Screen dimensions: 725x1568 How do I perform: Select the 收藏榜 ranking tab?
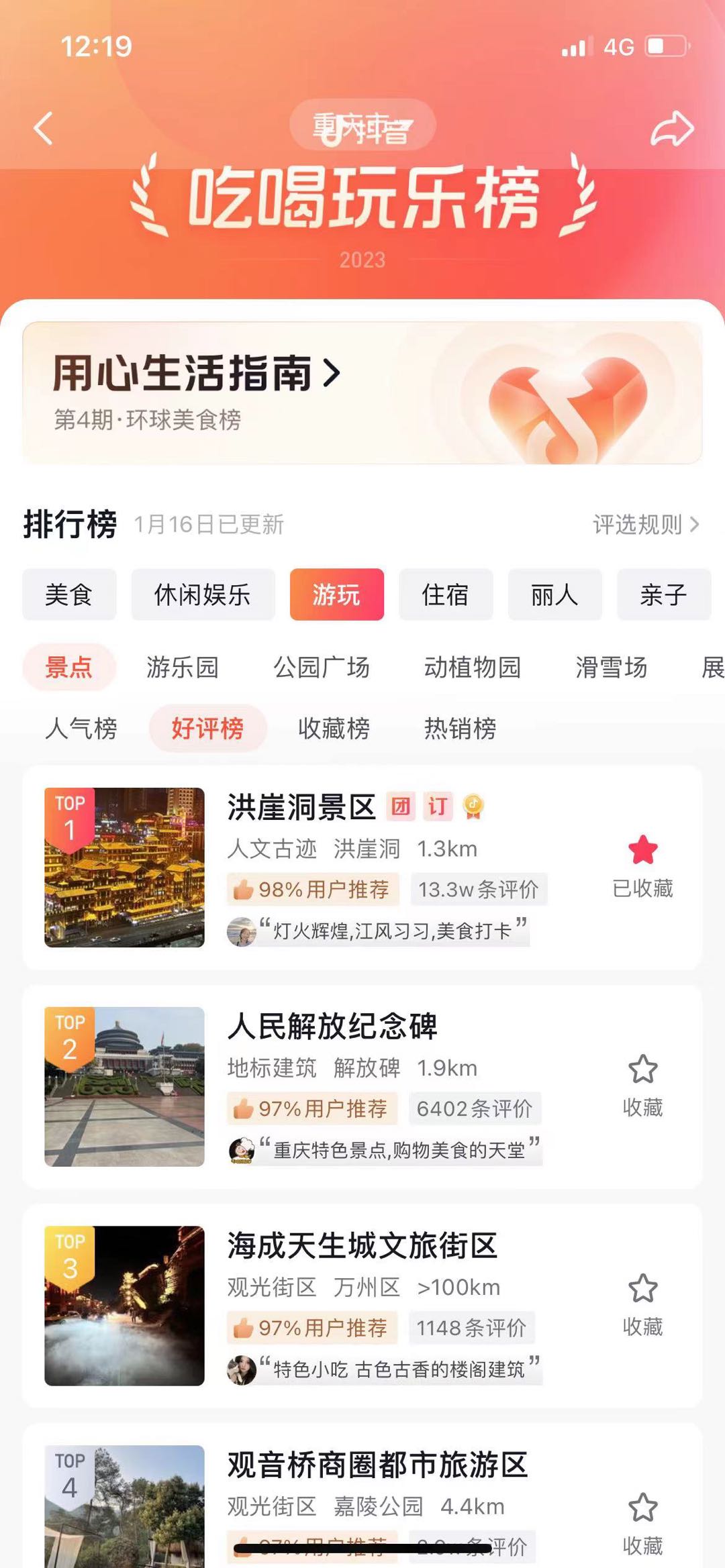tap(332, 729)
